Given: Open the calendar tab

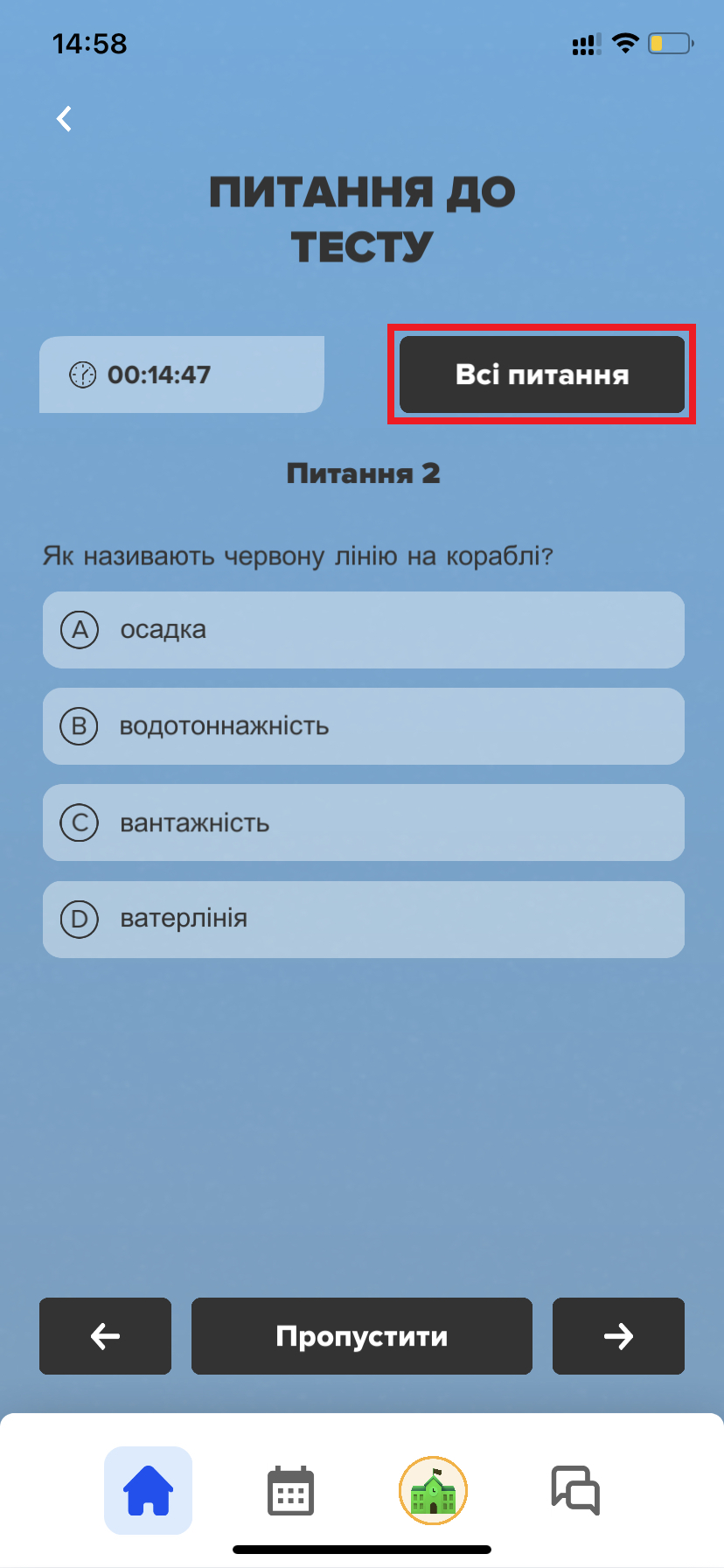Looking at the screenshot, I should pyautogui.click(x=290, y=1490).
